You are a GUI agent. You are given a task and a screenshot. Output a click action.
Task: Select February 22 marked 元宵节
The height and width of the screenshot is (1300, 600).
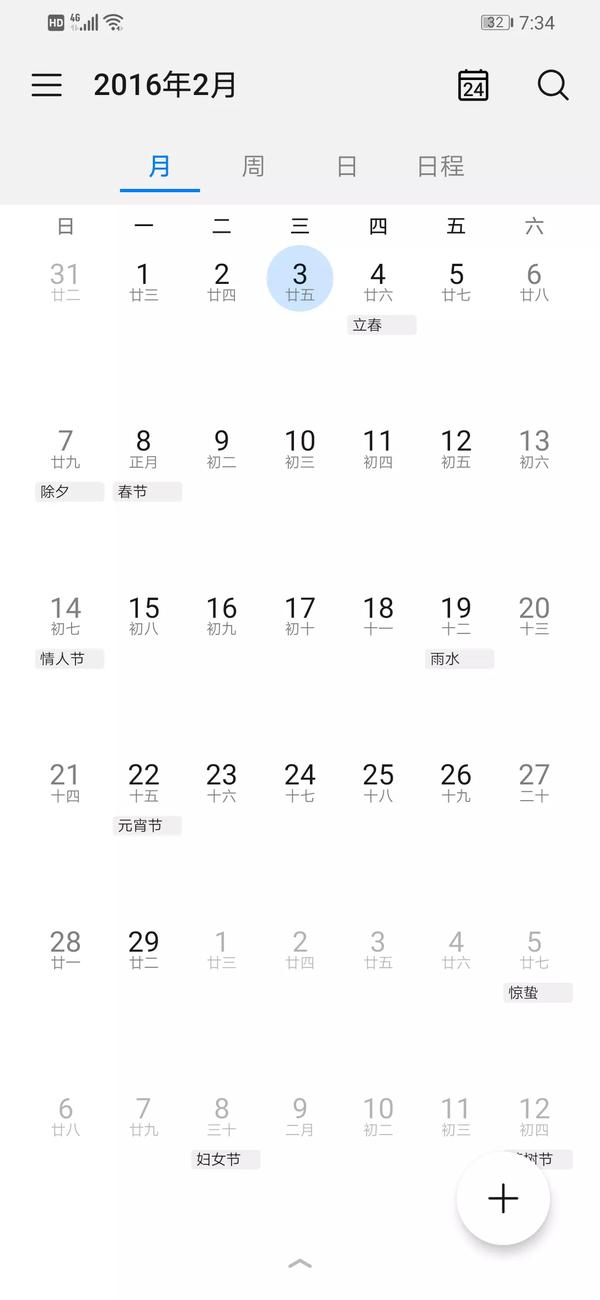(144, 783)
